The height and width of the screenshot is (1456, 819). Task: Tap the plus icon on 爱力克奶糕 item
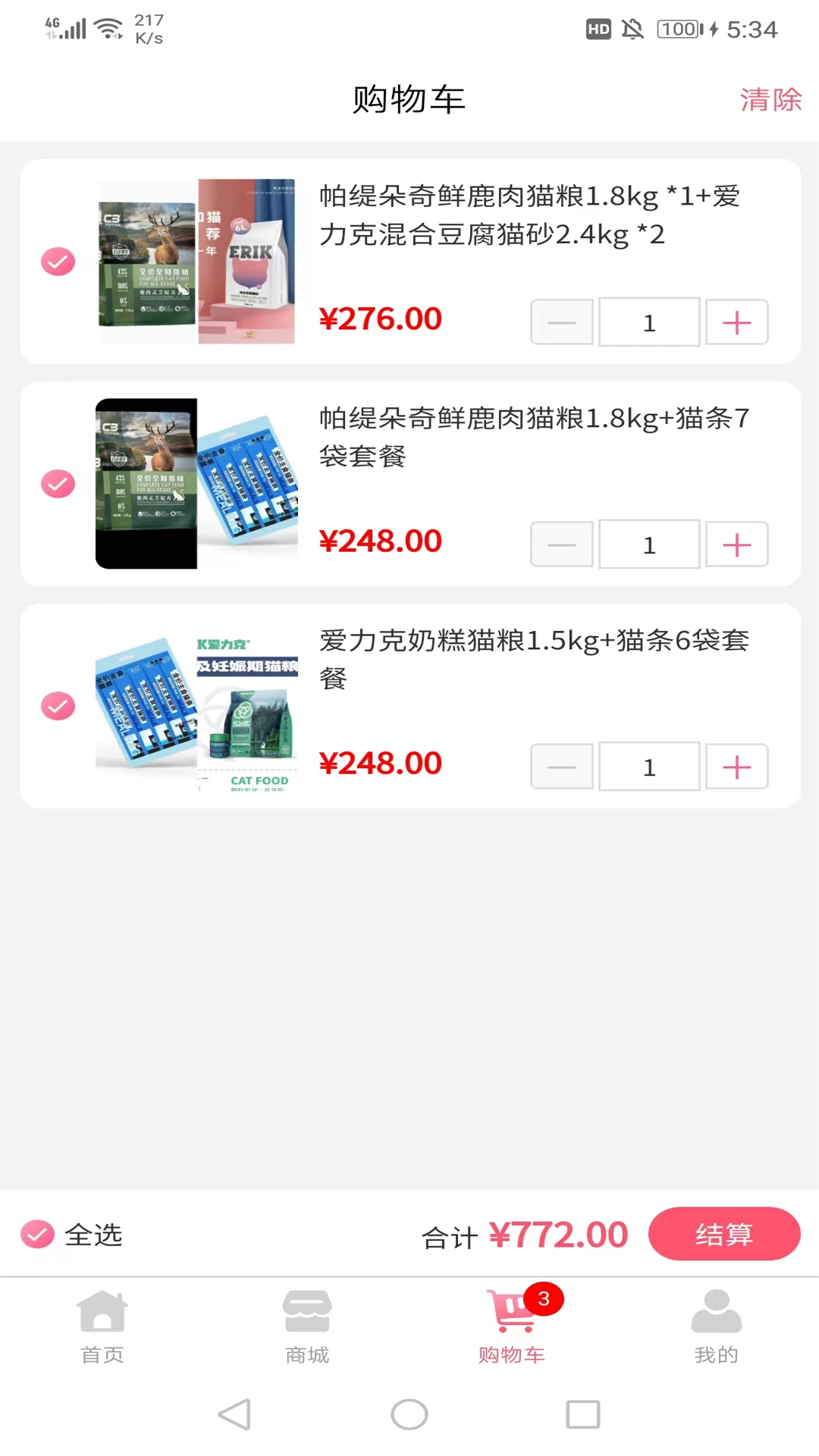(x=736, y=766)
